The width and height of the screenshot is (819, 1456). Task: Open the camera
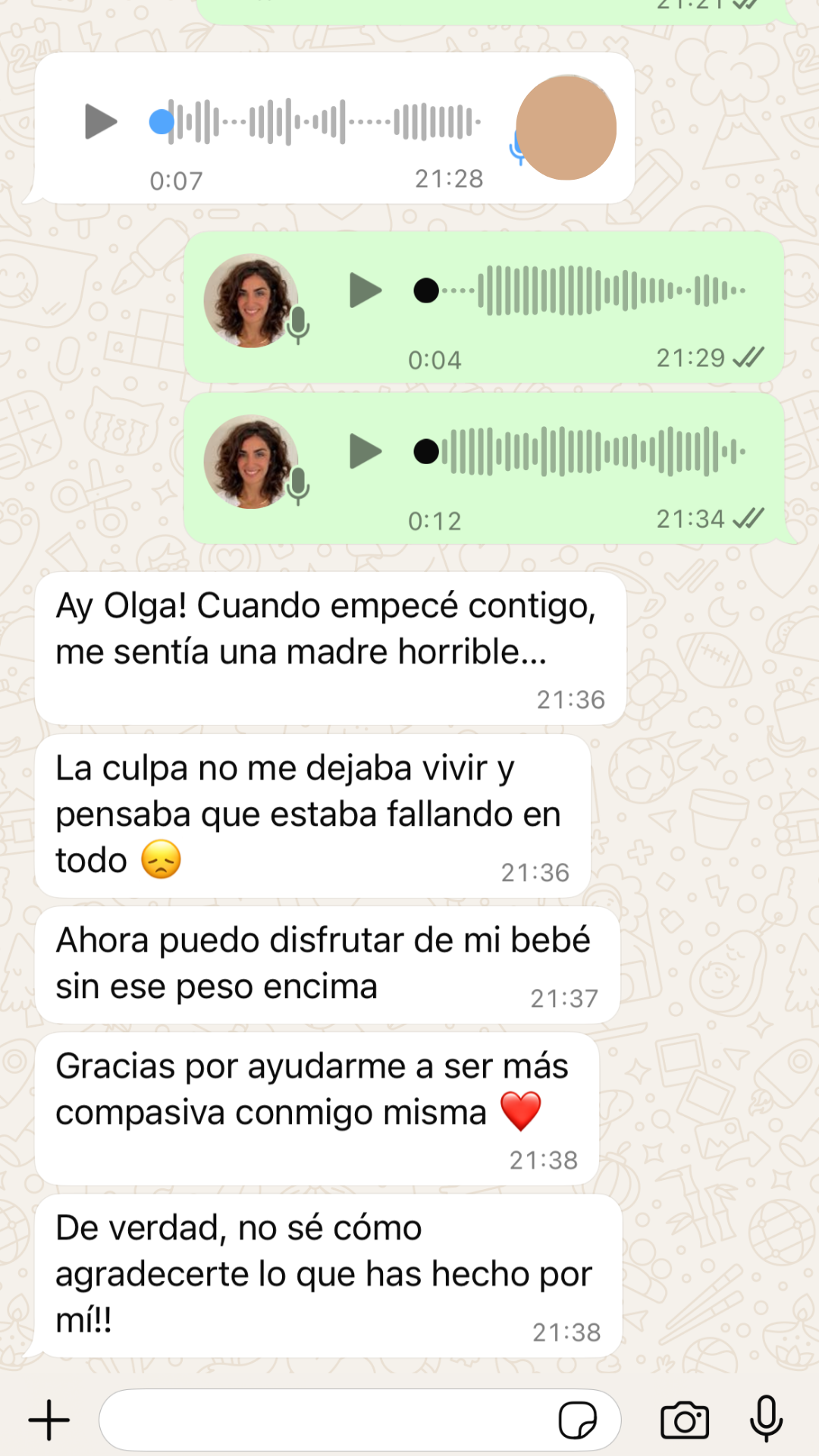coord(685,1420)
